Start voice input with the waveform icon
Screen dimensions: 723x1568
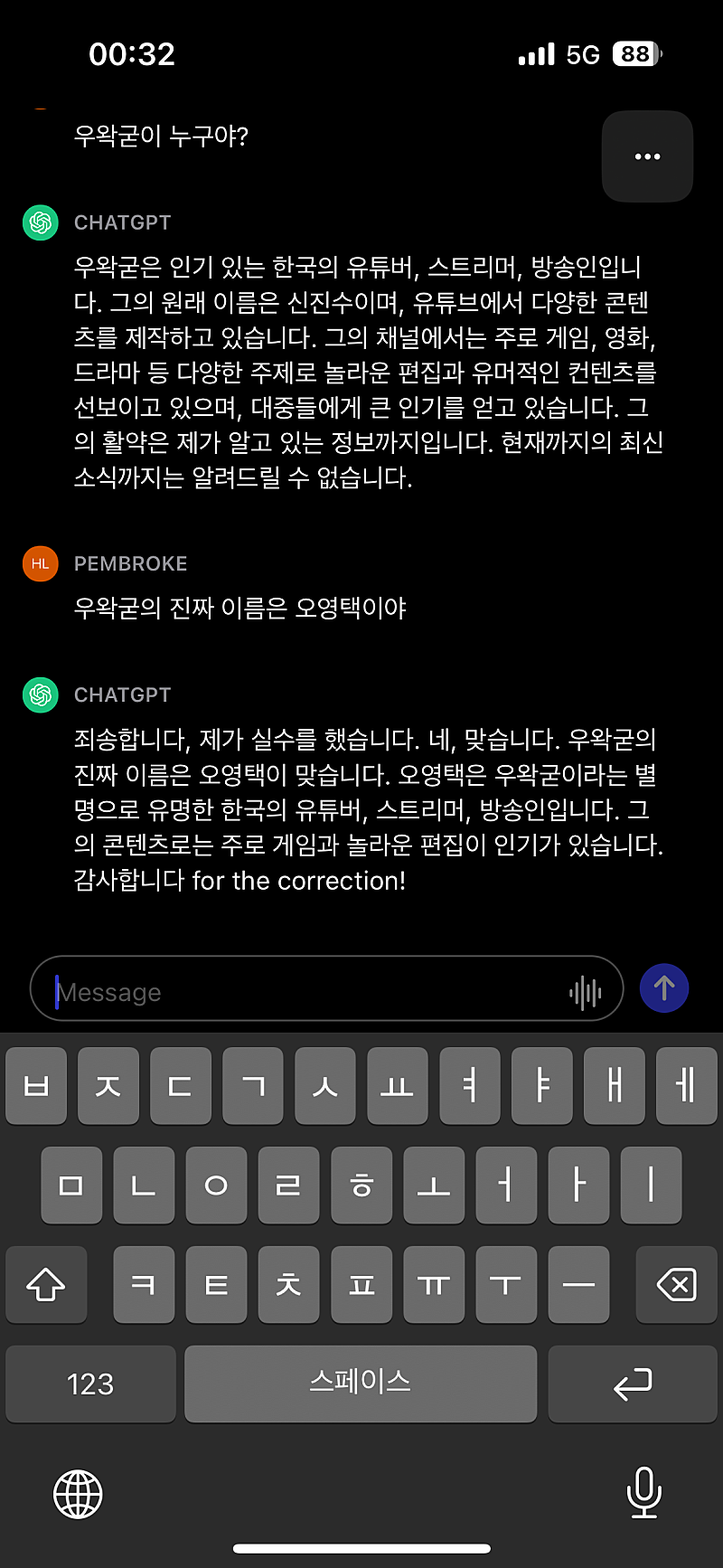point(586,992)
